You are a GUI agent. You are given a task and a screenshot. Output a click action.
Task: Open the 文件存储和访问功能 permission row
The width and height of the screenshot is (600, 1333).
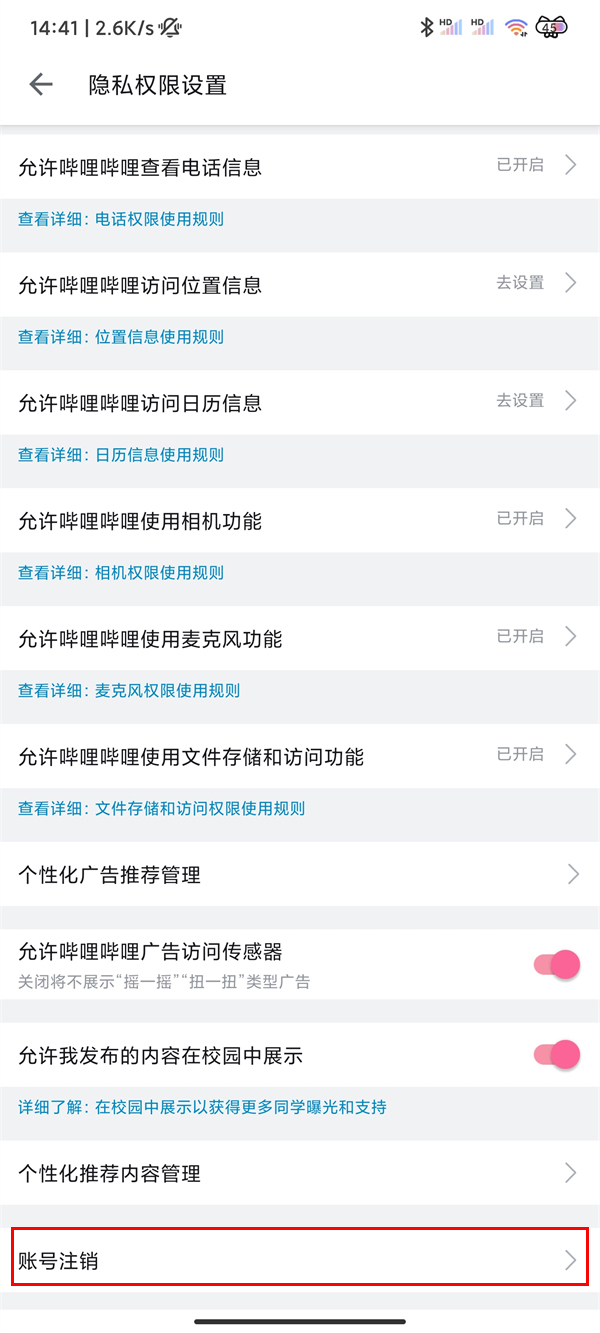point(299,755)
